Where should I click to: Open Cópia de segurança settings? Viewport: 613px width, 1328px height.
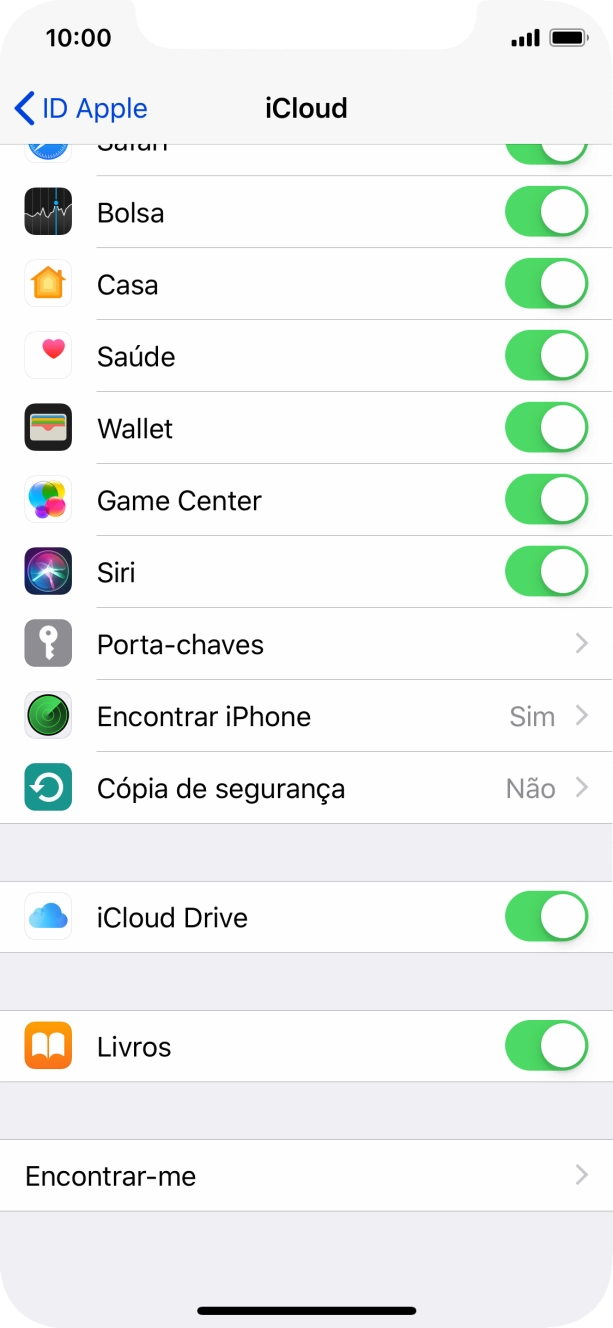tap(306, 789)
